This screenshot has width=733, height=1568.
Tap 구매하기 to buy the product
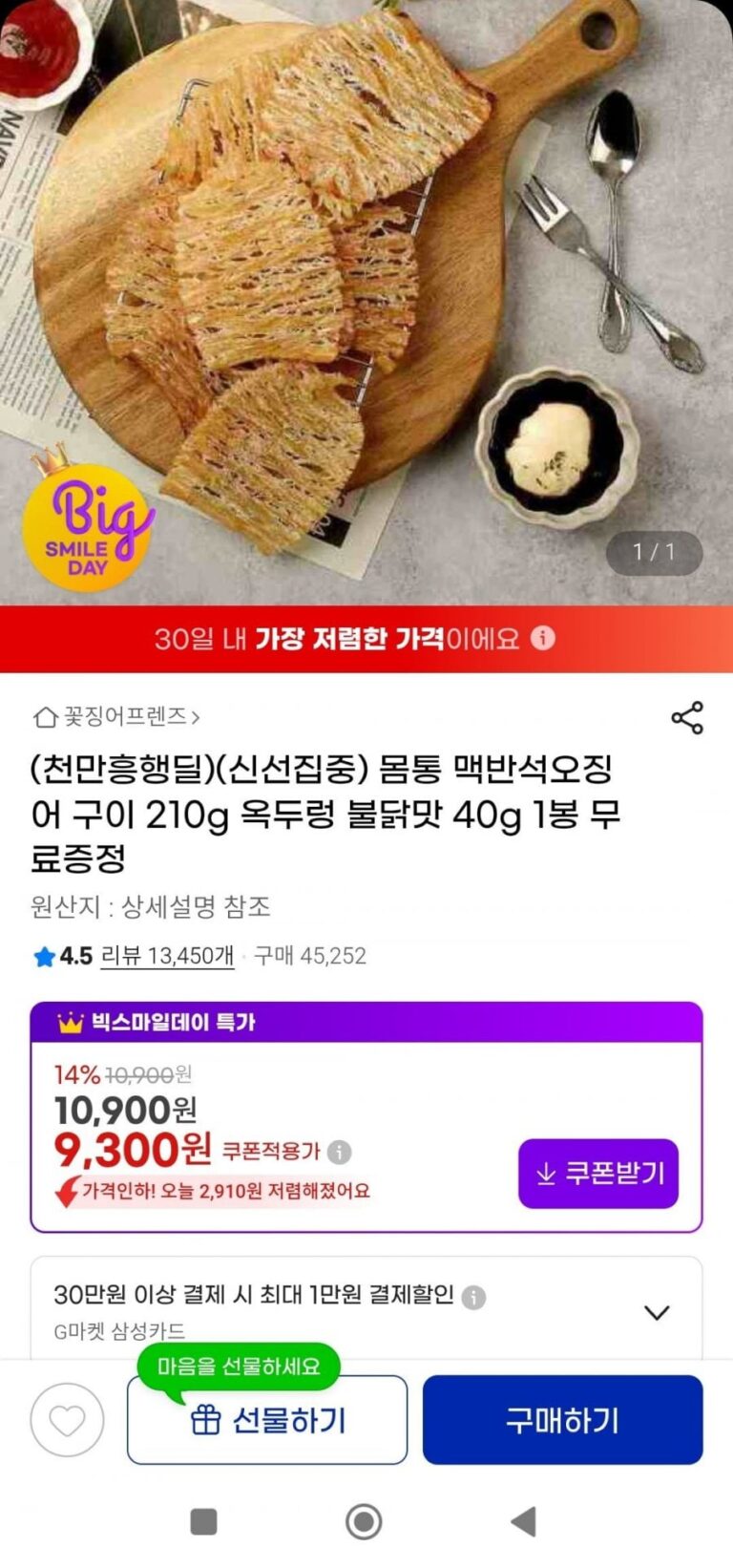click(x=563, y=1420)
